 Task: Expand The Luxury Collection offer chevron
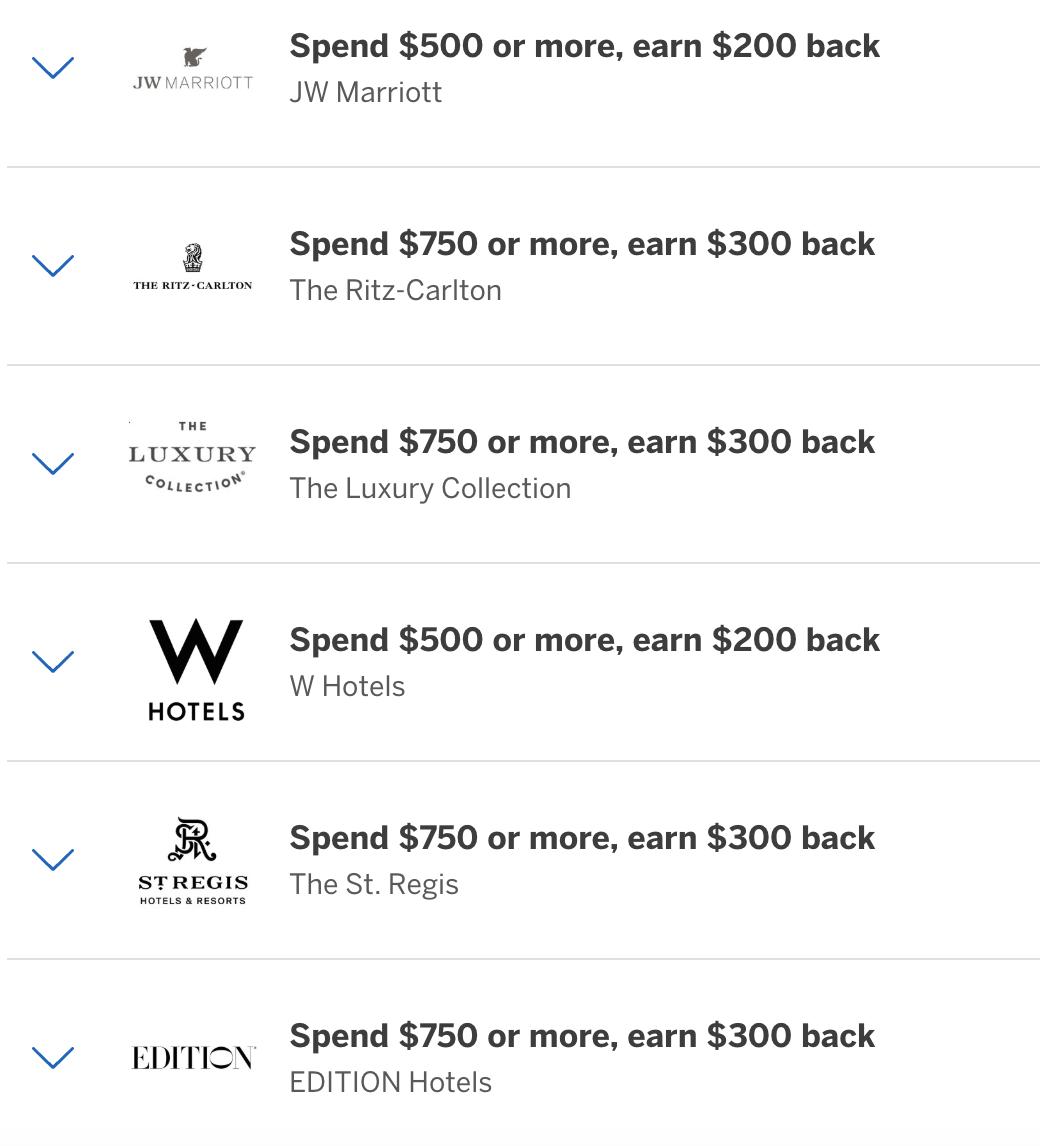coord(53,464)
